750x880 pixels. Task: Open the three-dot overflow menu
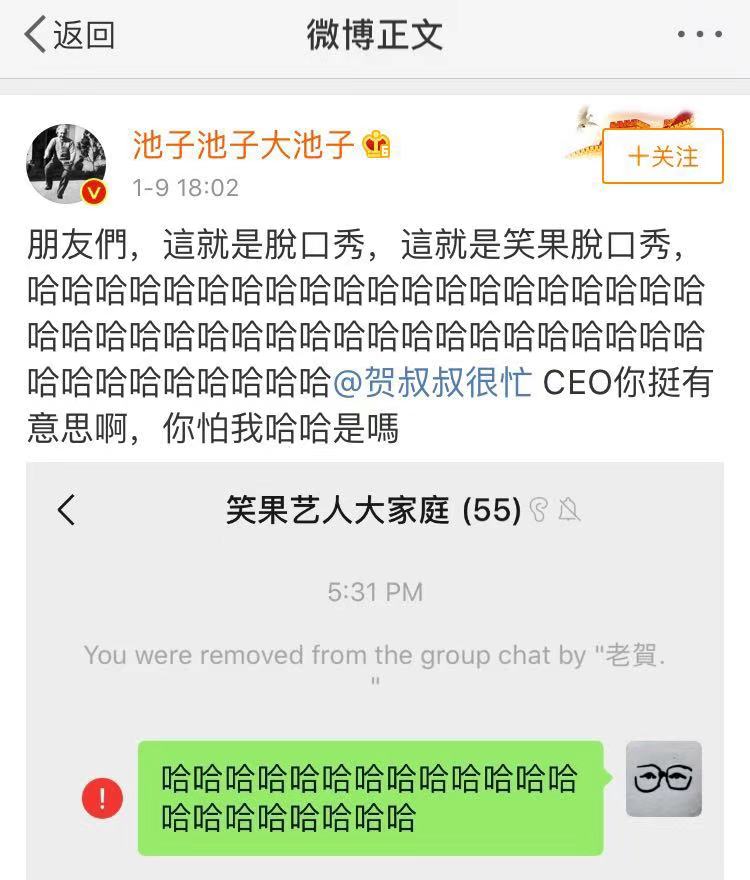tap(699, 35)
